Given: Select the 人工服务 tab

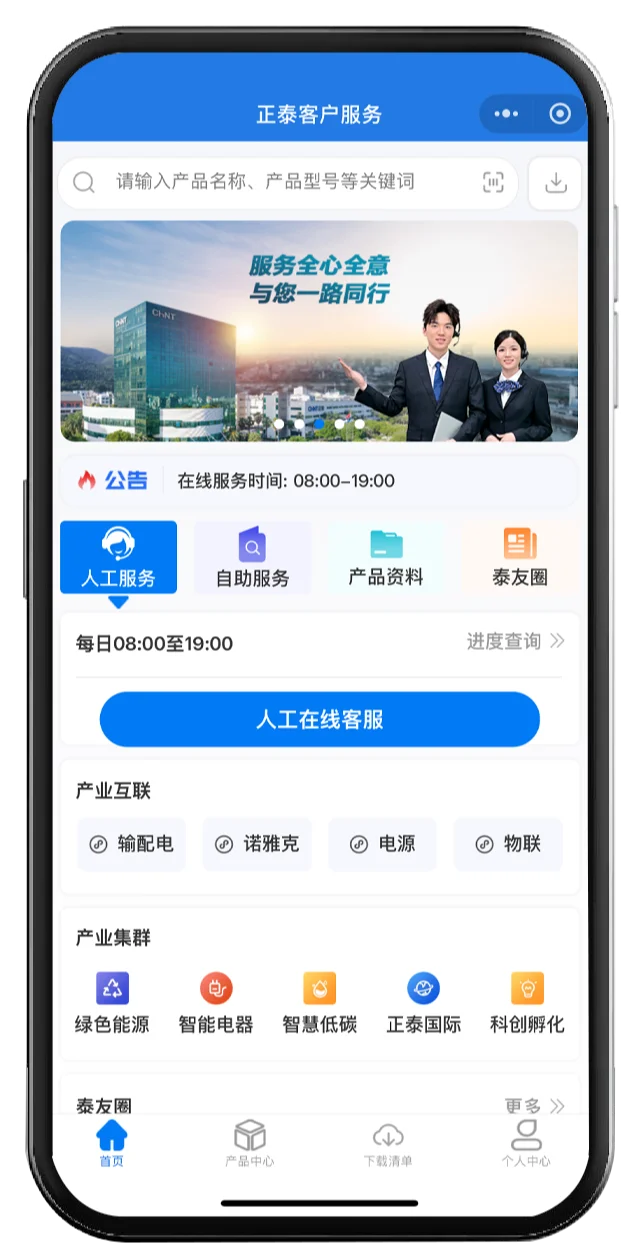Looking at the screenshot, I should (118, 558).
